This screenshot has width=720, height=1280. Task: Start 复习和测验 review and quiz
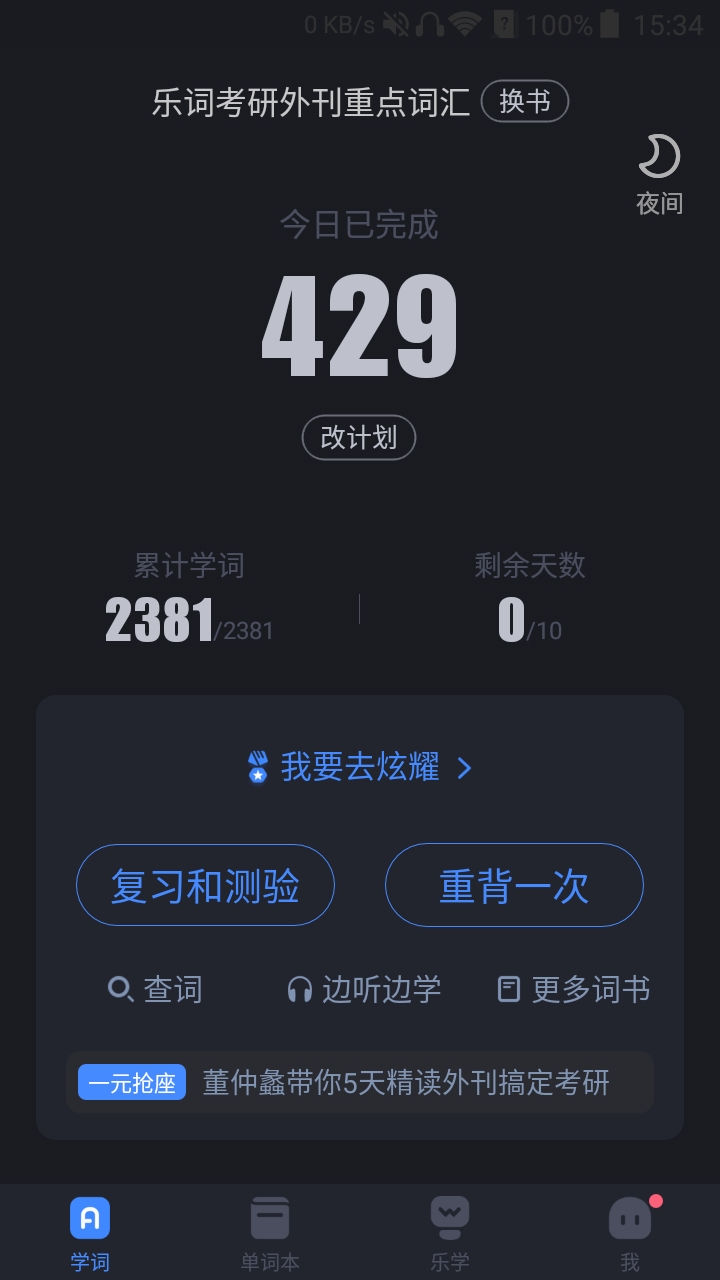point(205,886)
